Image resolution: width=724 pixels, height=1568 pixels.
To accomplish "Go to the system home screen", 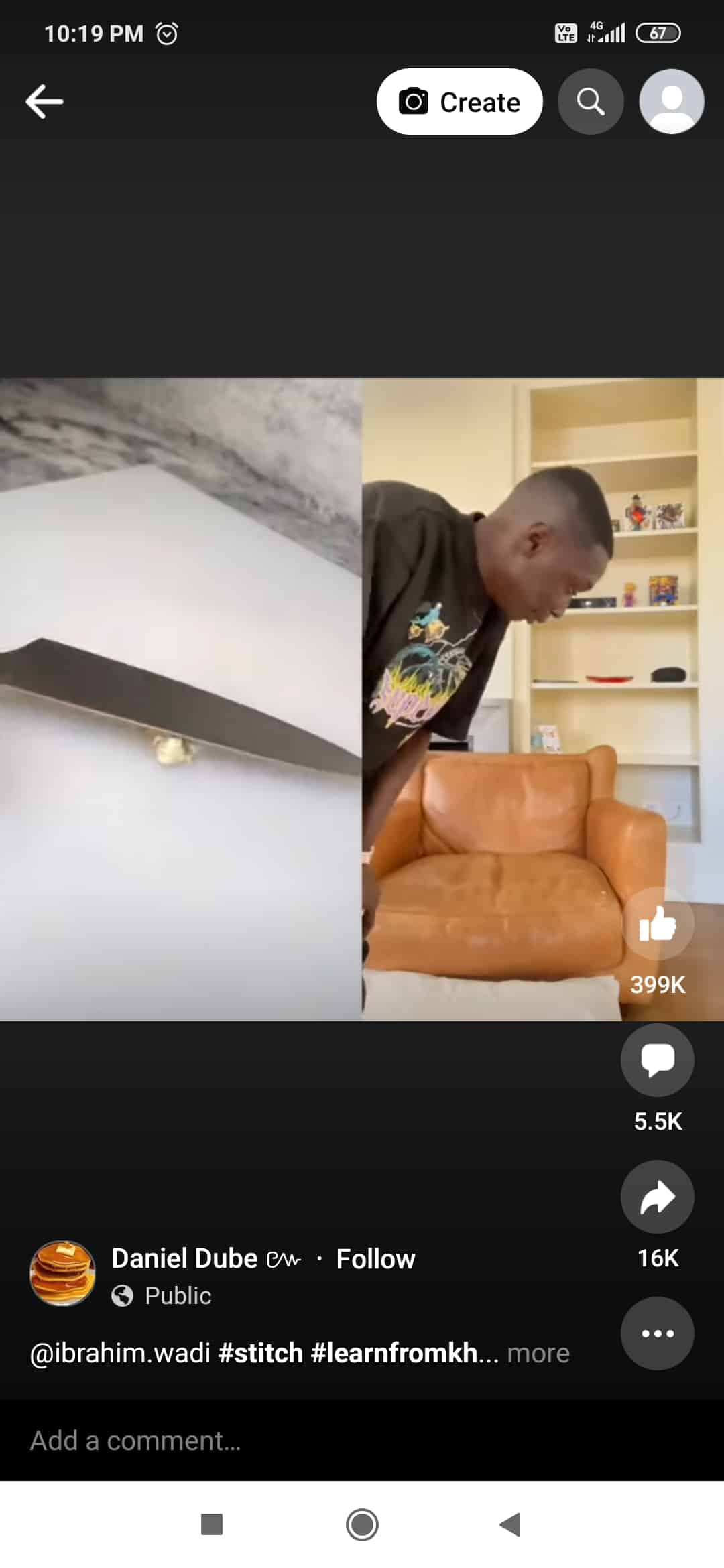I will (362, 1524).
